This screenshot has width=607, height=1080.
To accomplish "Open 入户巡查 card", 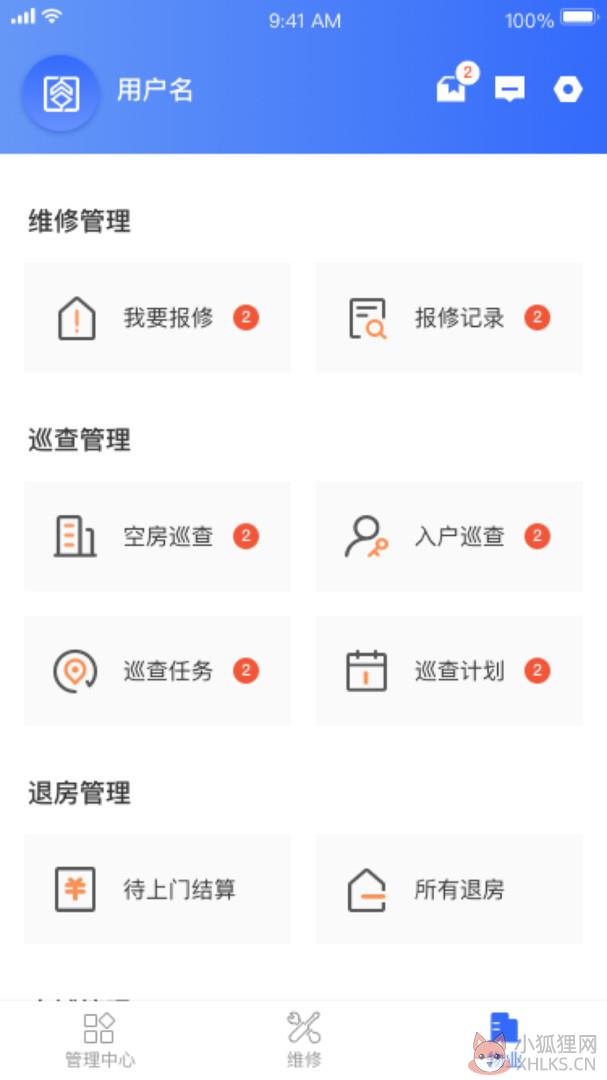I will click(449, 537).
